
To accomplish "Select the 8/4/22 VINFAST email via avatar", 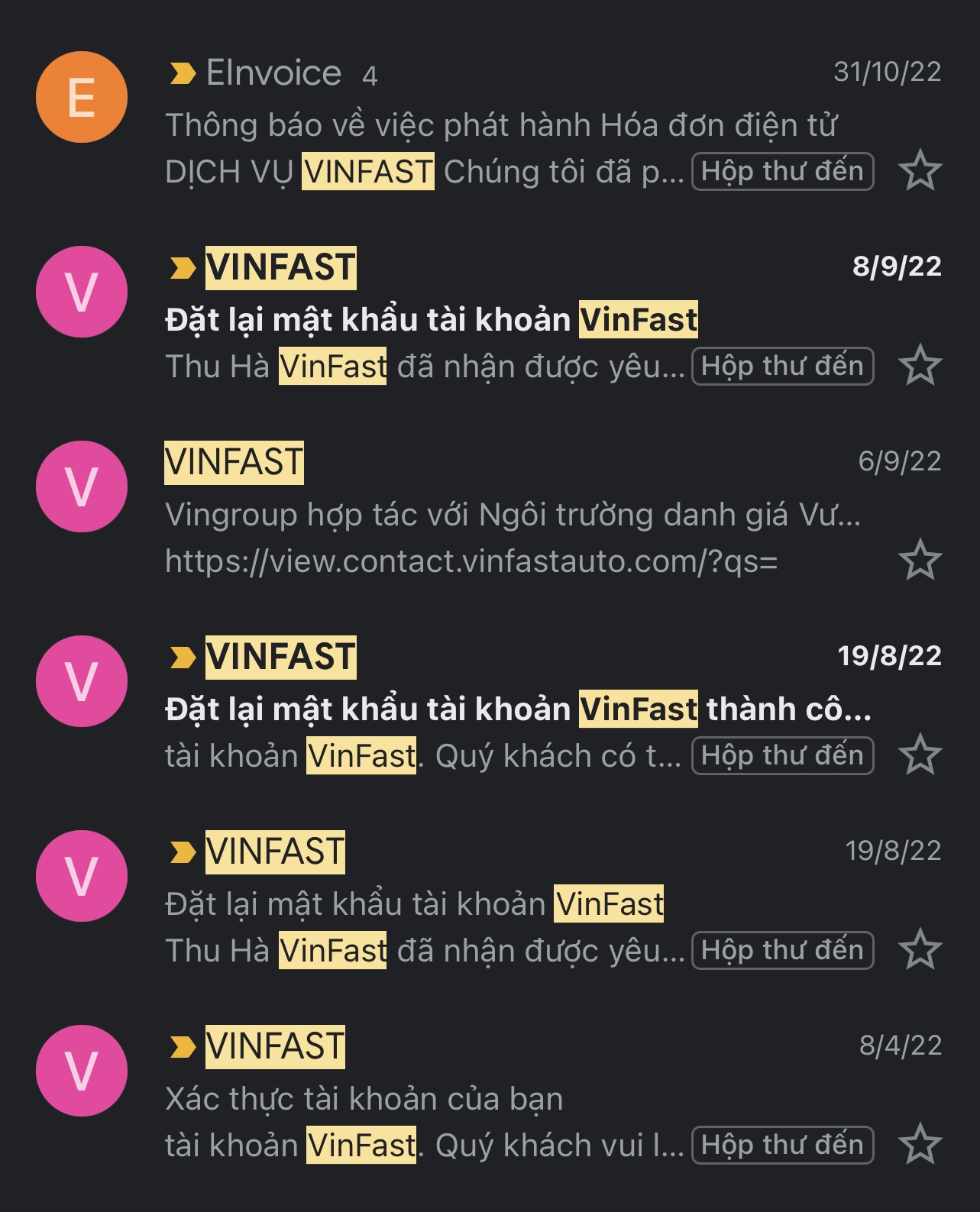I will pyautogui.click(x=82, y=1070).
